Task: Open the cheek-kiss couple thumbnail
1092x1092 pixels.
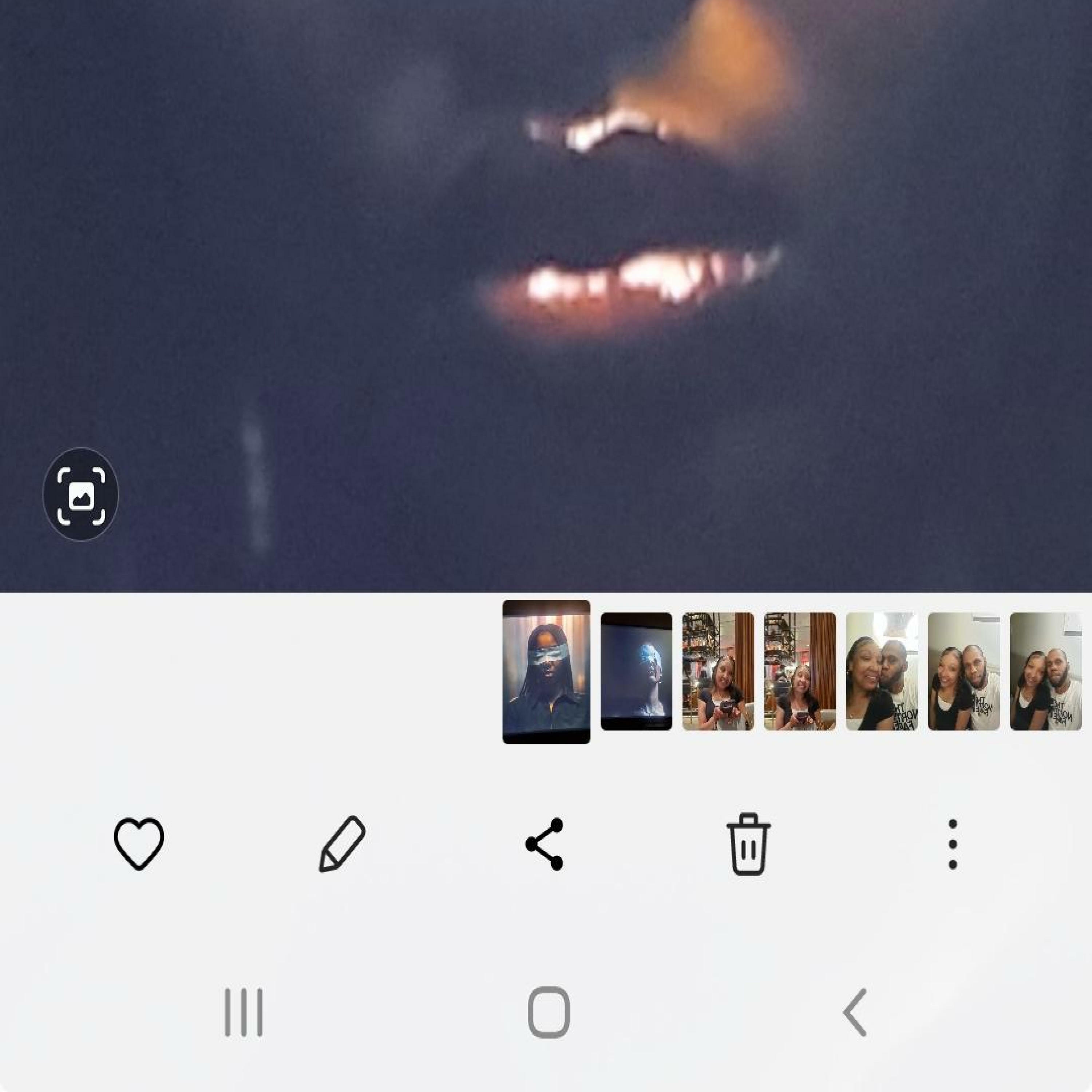Action: 882,672
